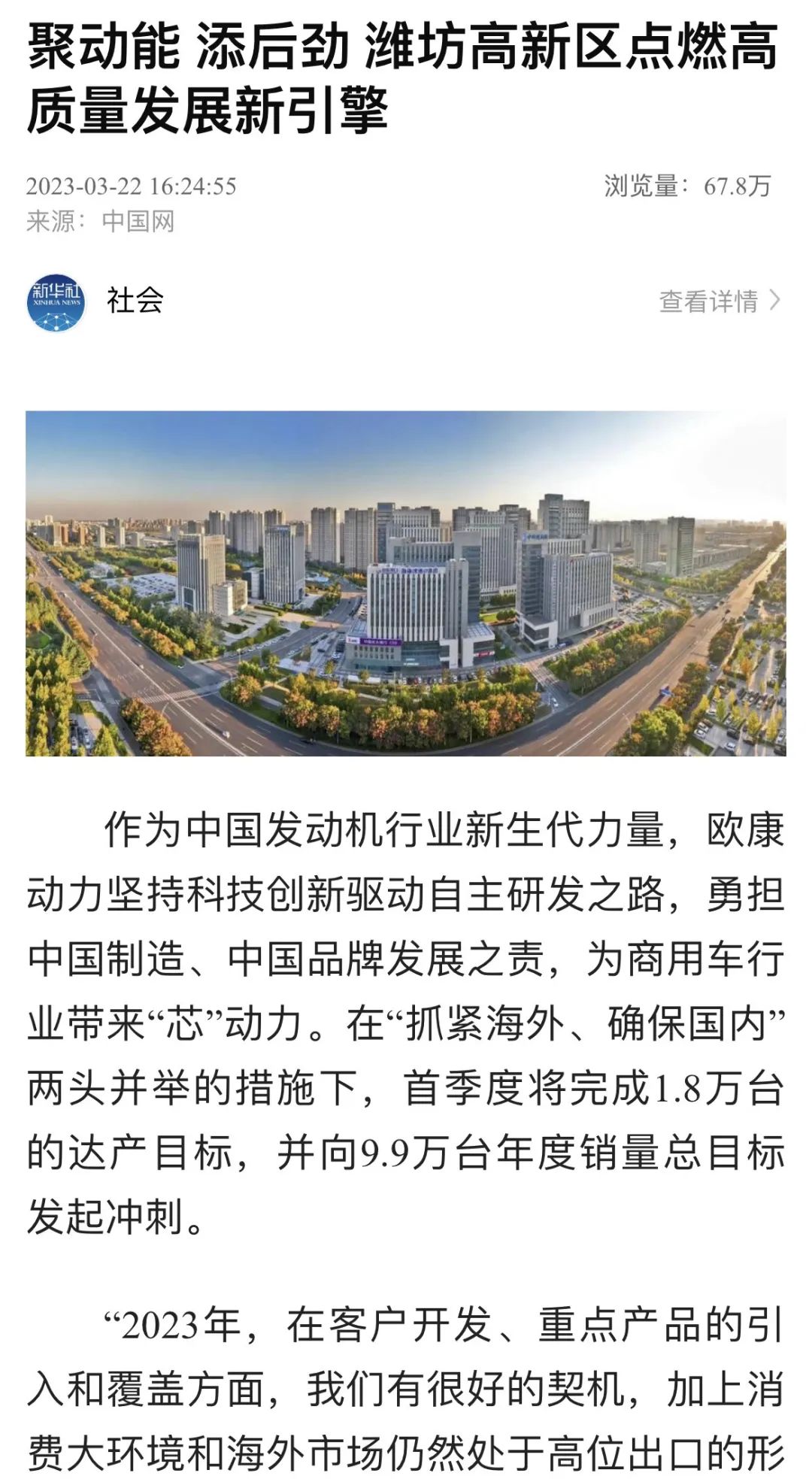The height and width of the screenshot is (1479, 812).
Task: Open 查看详情 for the source
Action: click(x=719, y=302)
